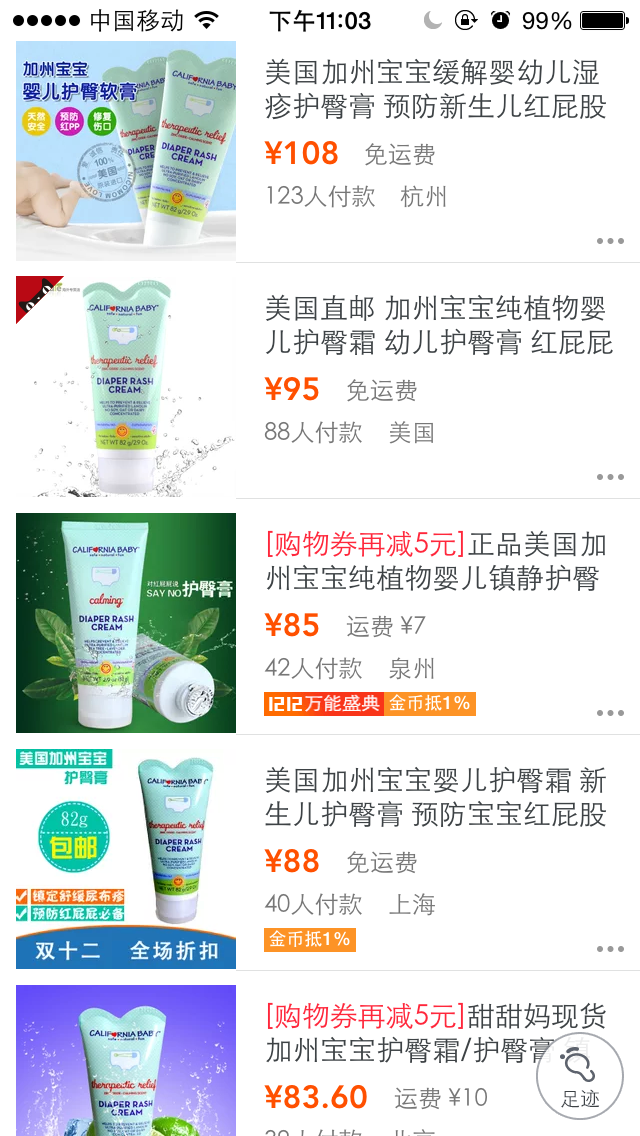640x1136 pixels.
Task: Open the 足迹 browsing history button
Action: pos(580,1077)
